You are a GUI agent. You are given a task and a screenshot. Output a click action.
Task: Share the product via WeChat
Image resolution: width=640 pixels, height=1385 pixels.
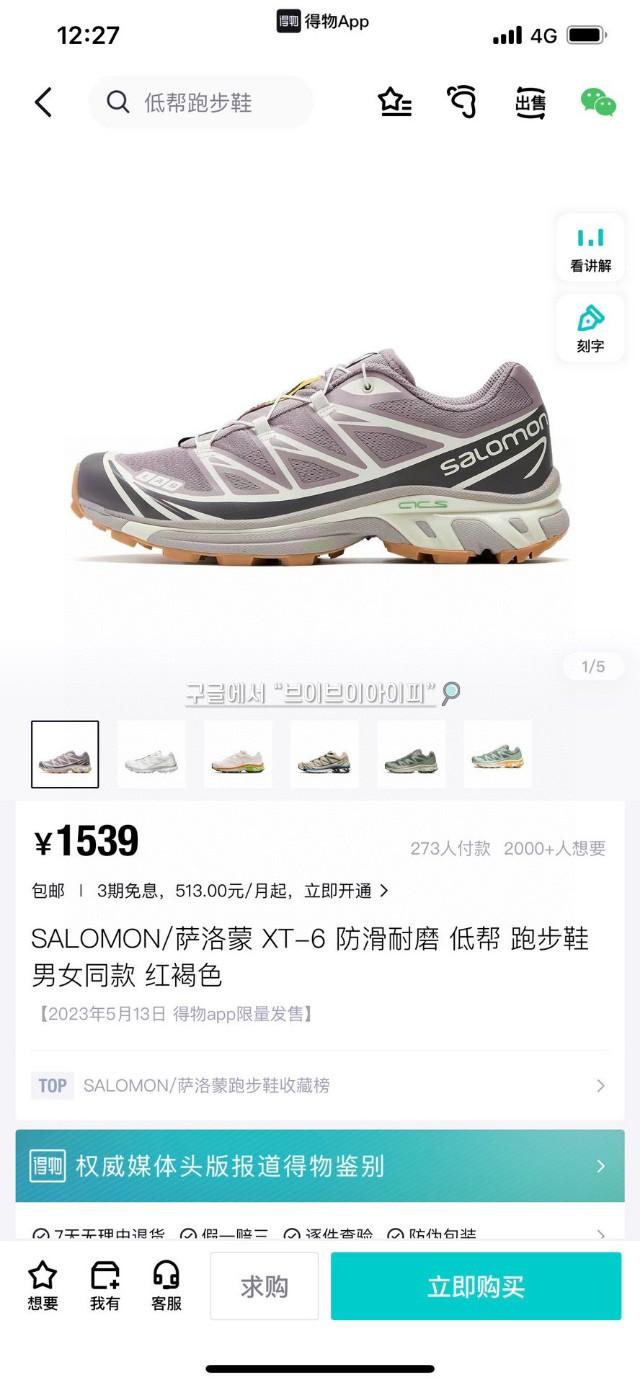tap(598, 102)
